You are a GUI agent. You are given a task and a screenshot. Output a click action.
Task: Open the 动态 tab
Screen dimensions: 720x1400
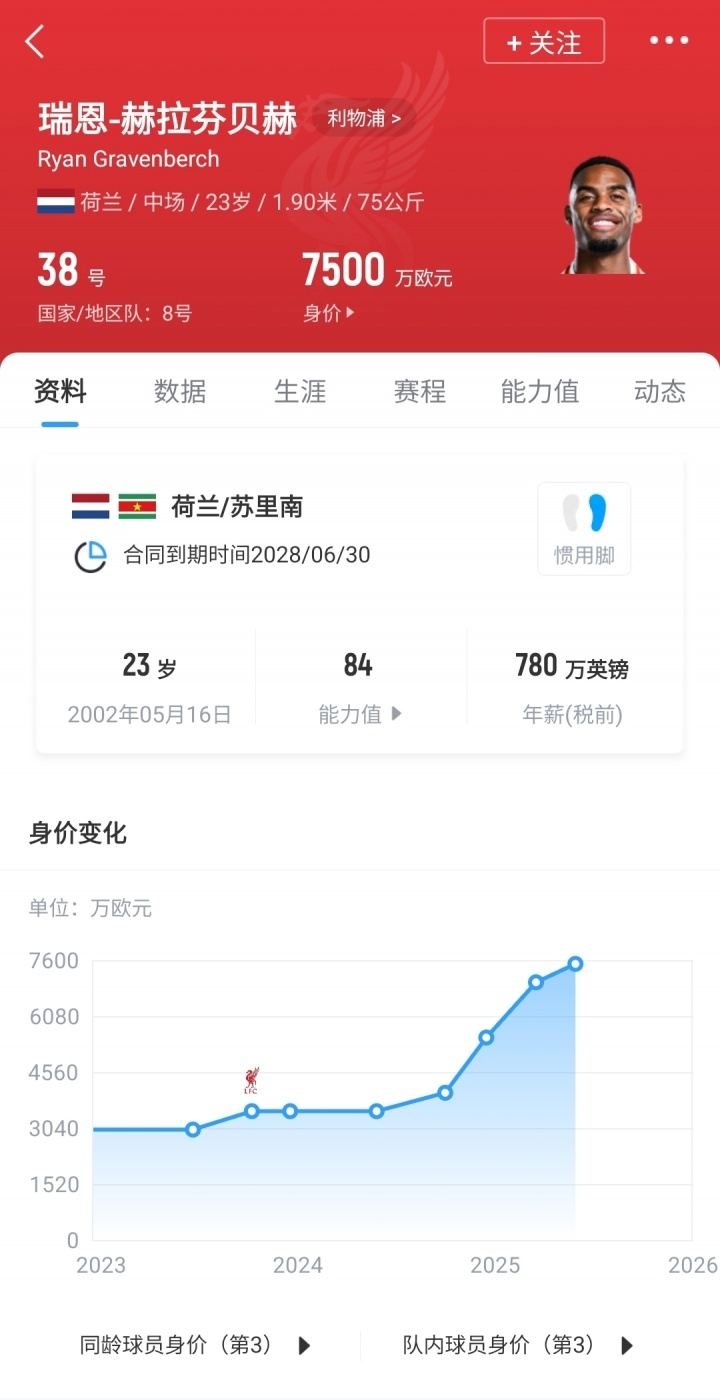[659, 391]
